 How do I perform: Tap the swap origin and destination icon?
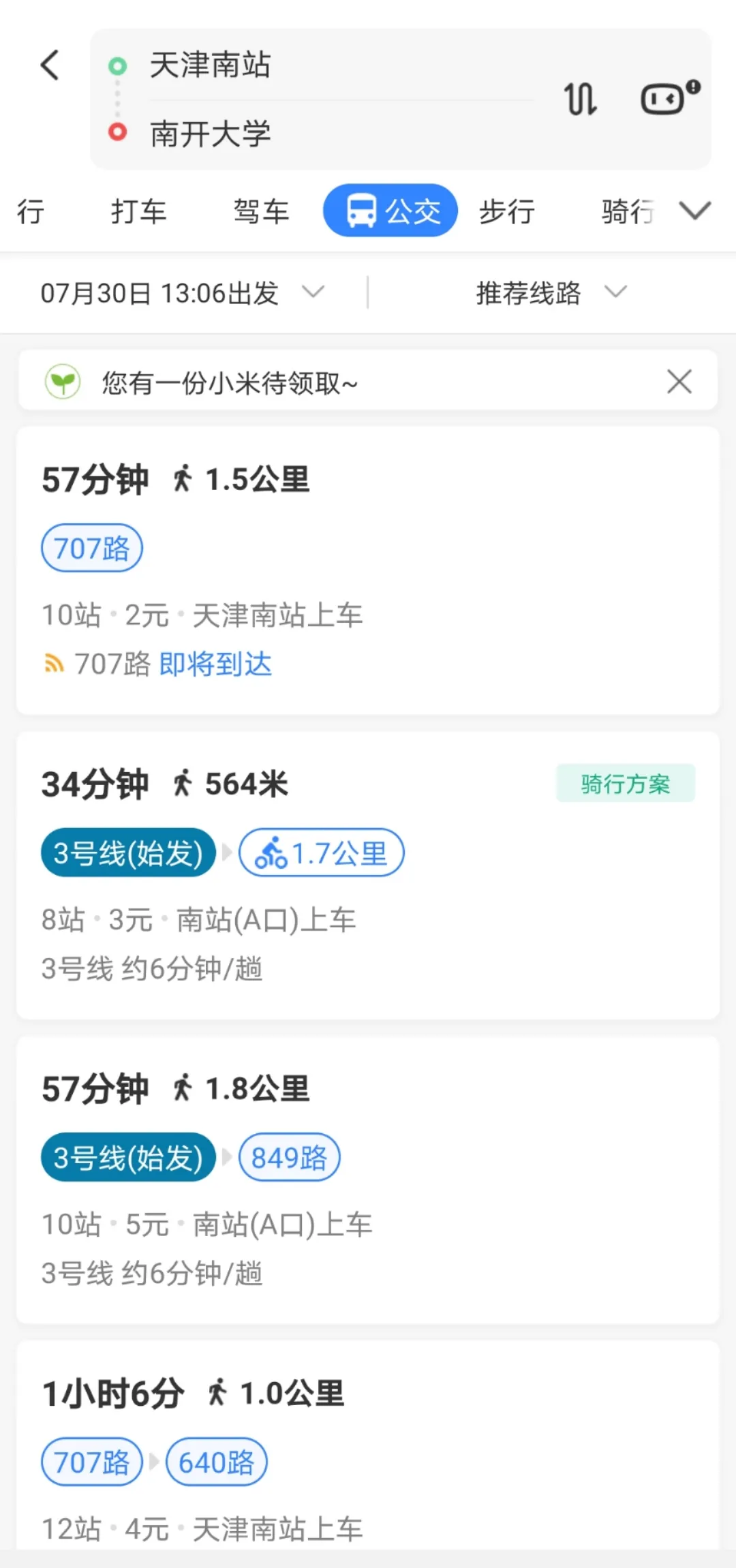pos(580,99)
